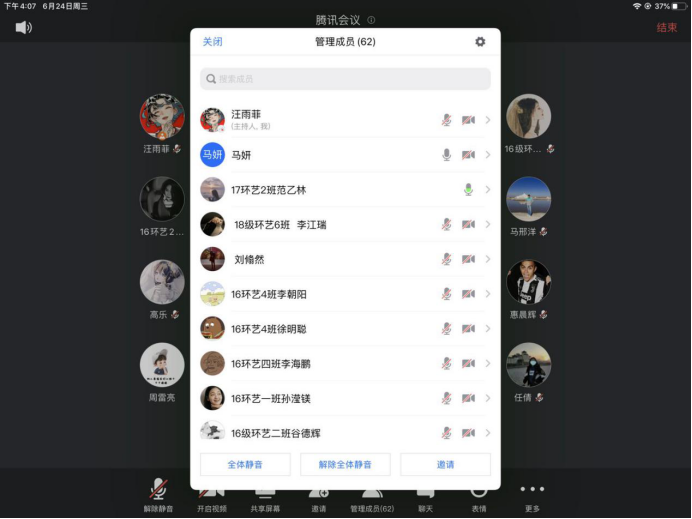692x519 pixels.
Task: Mute microphone of 17环艺2班范乙林
Action: coord(468,190)
